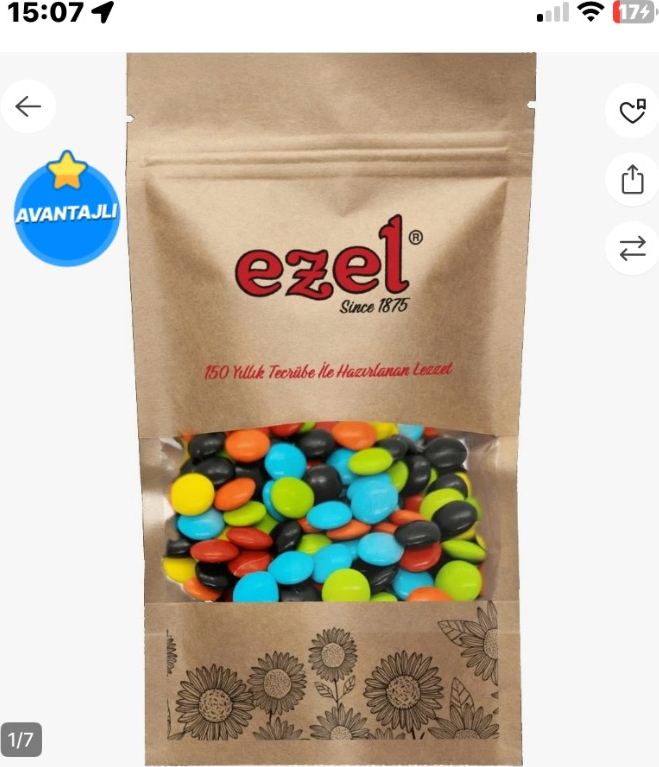Add this product to favorites

coord(632,111)
